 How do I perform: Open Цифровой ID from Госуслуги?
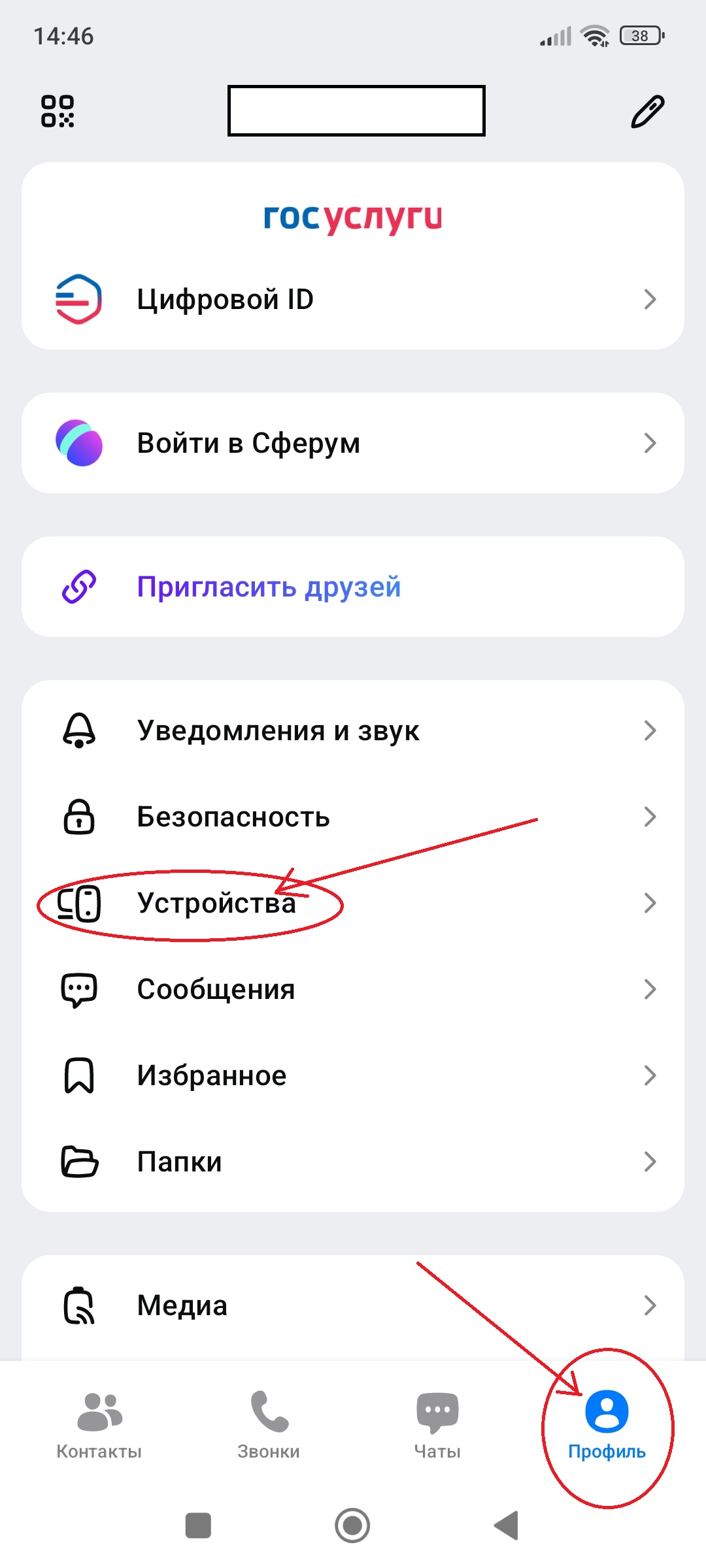click(x=353, y=299)
